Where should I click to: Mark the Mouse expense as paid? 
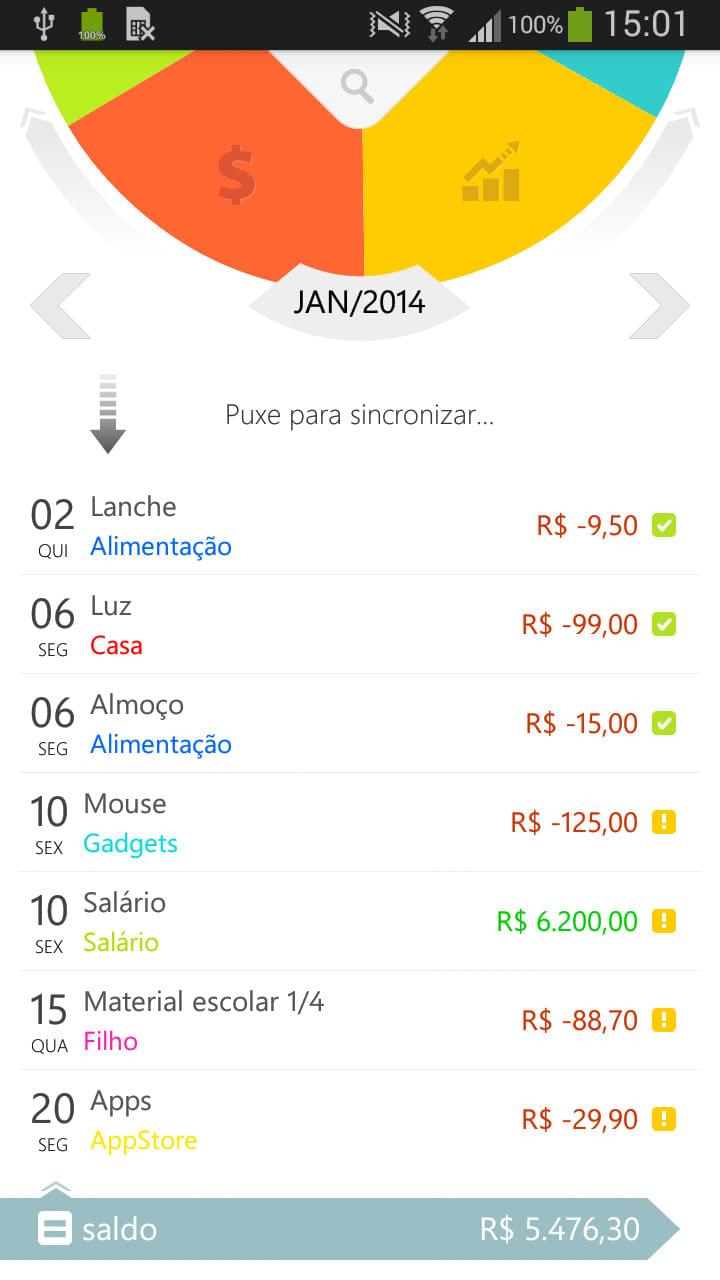(664, 822)
